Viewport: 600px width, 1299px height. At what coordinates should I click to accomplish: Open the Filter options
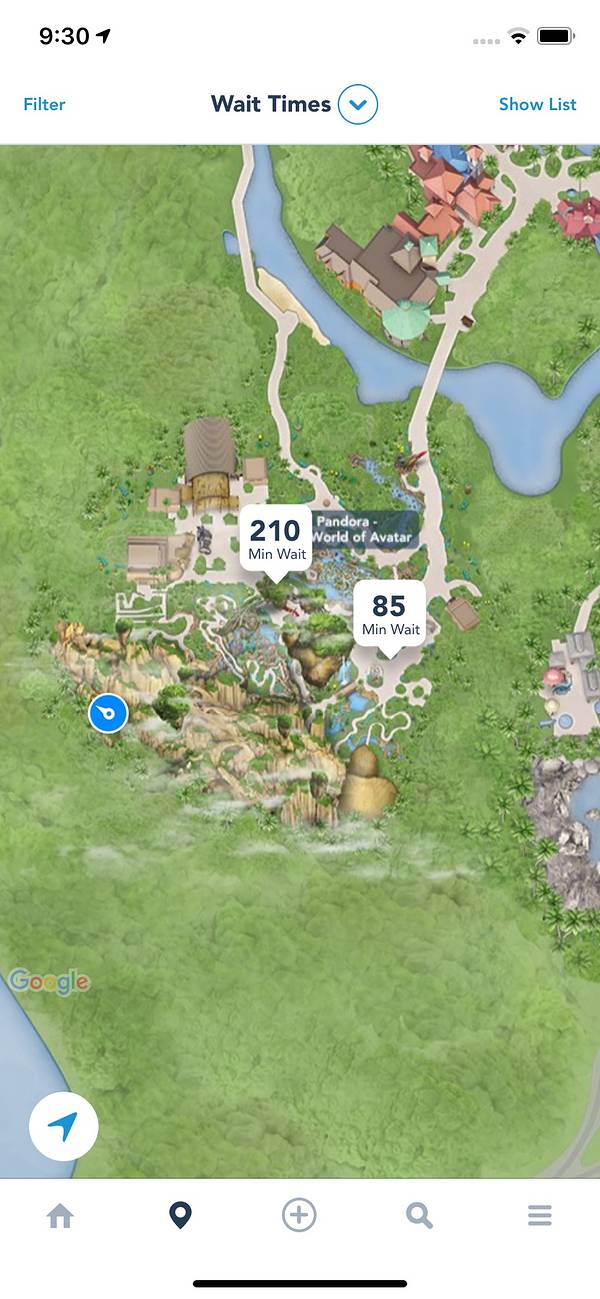point(44,104)
